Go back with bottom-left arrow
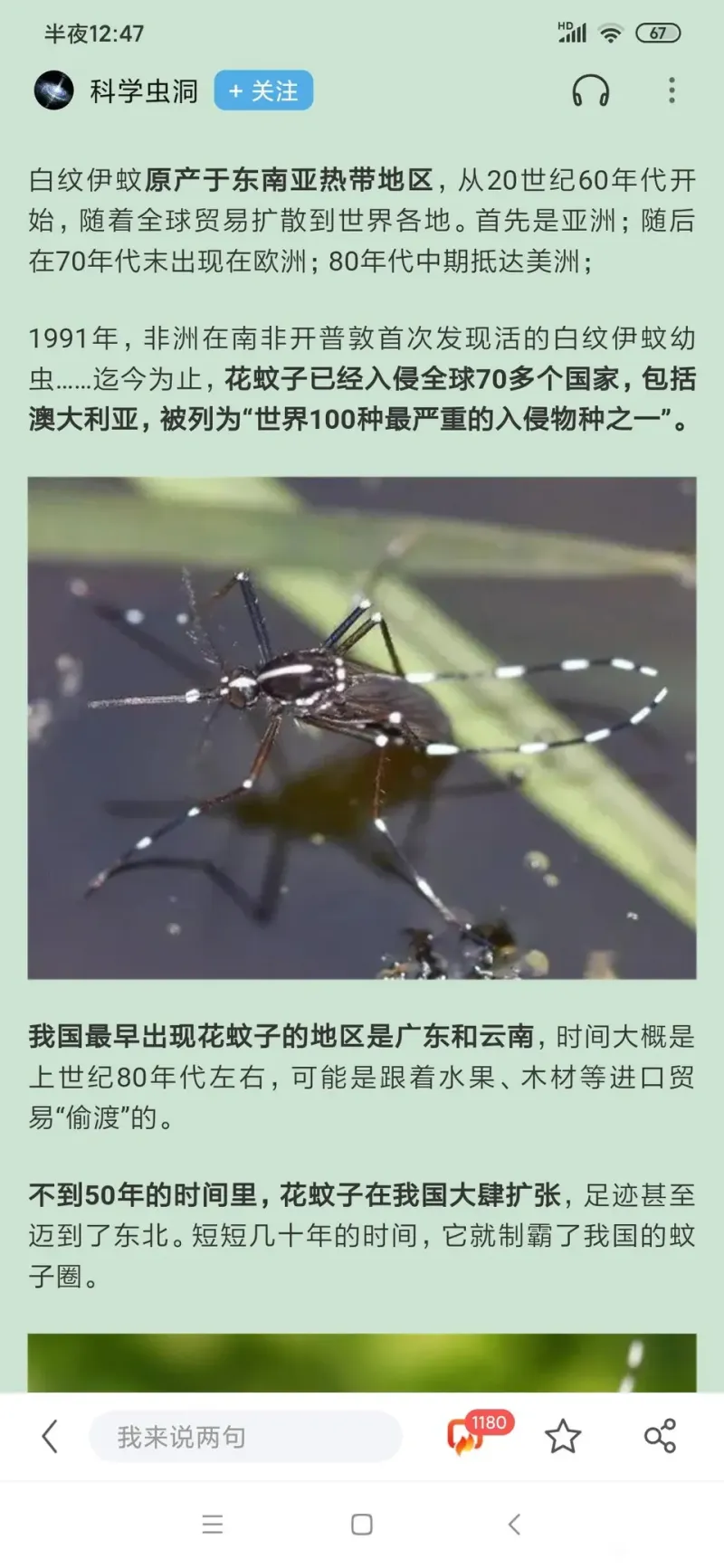The height and width of the screenshot is (1568, 724). click(x=50, y=1436)
